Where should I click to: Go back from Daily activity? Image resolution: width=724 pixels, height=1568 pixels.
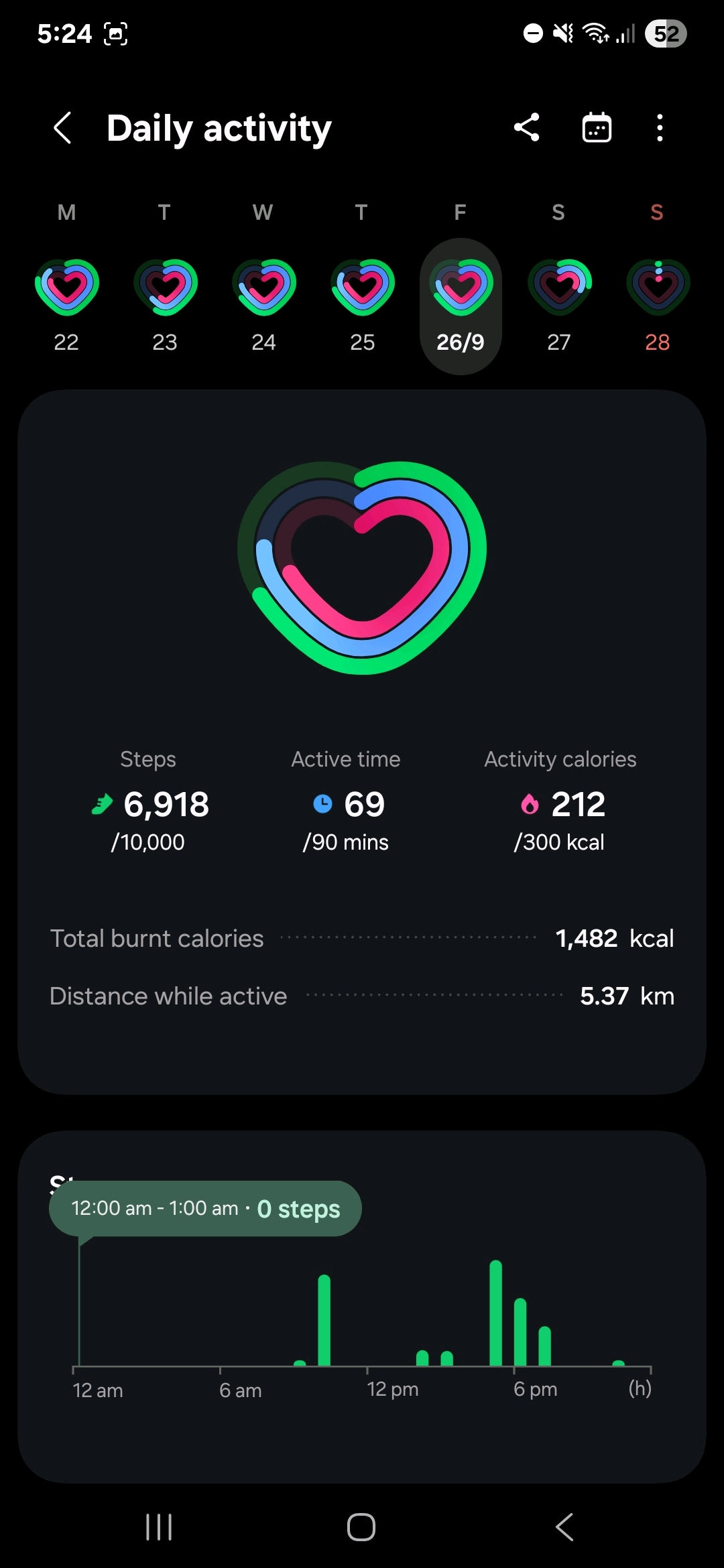pyautogui.click(x=62, y=127)
